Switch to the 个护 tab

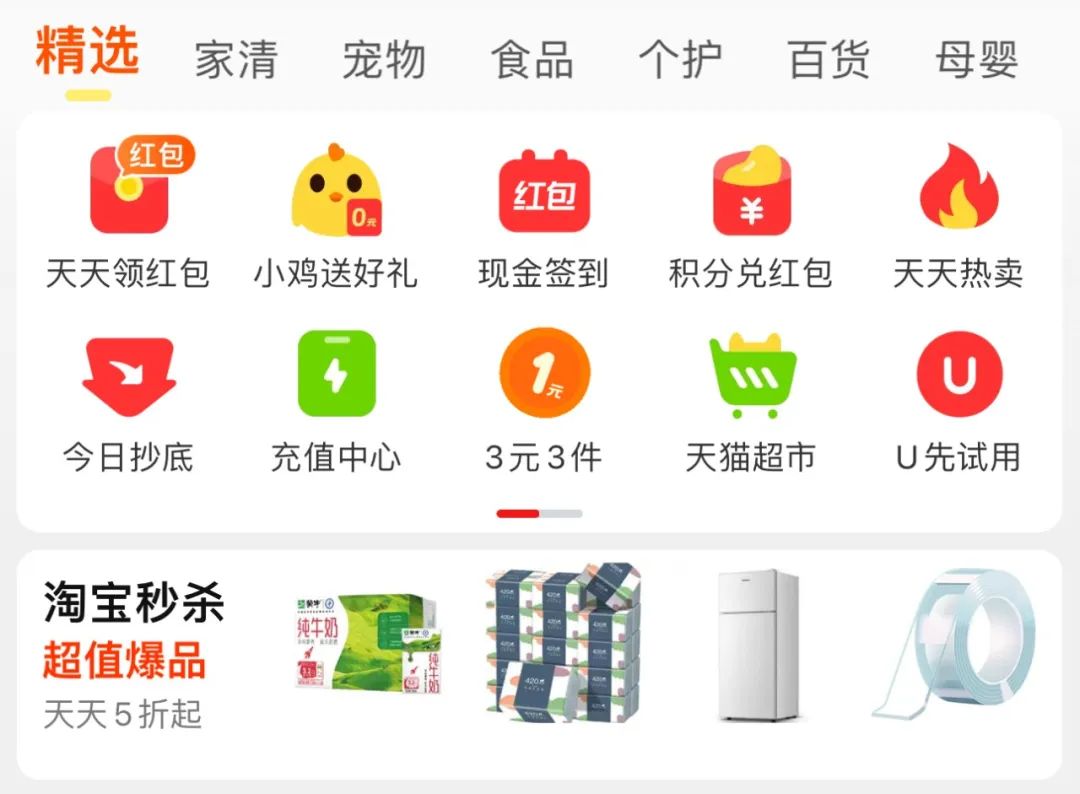pos(680,60)
